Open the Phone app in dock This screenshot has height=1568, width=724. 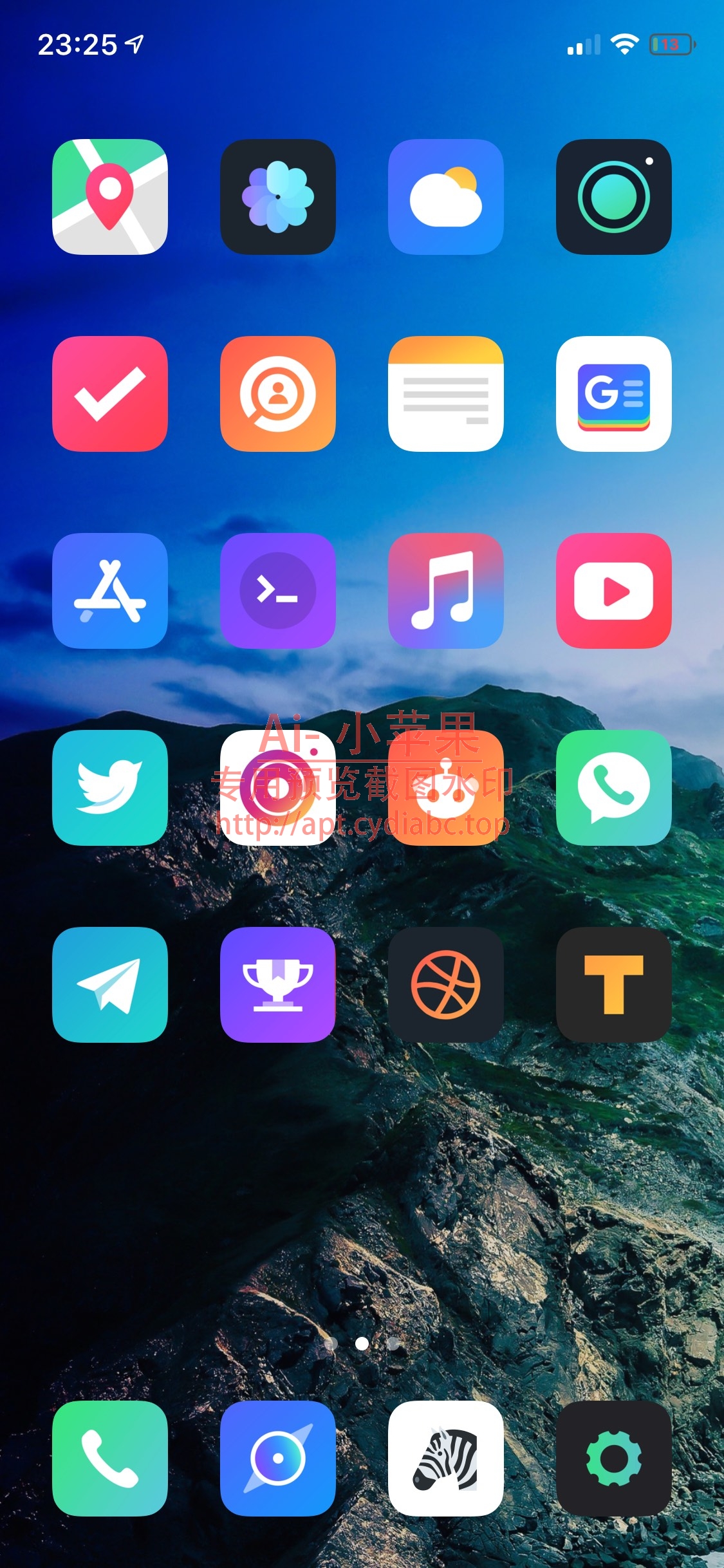pyautogui.click(x=110, y=1459)
